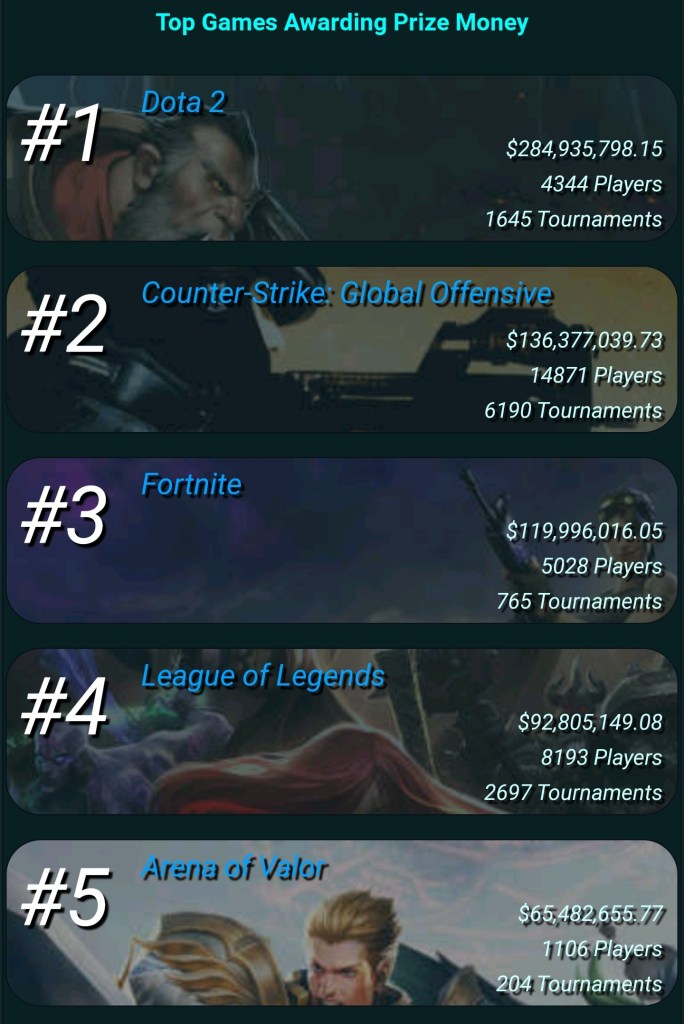View the Fortnite prize money card
This screenshot has height=1024, width=684.
342,540
